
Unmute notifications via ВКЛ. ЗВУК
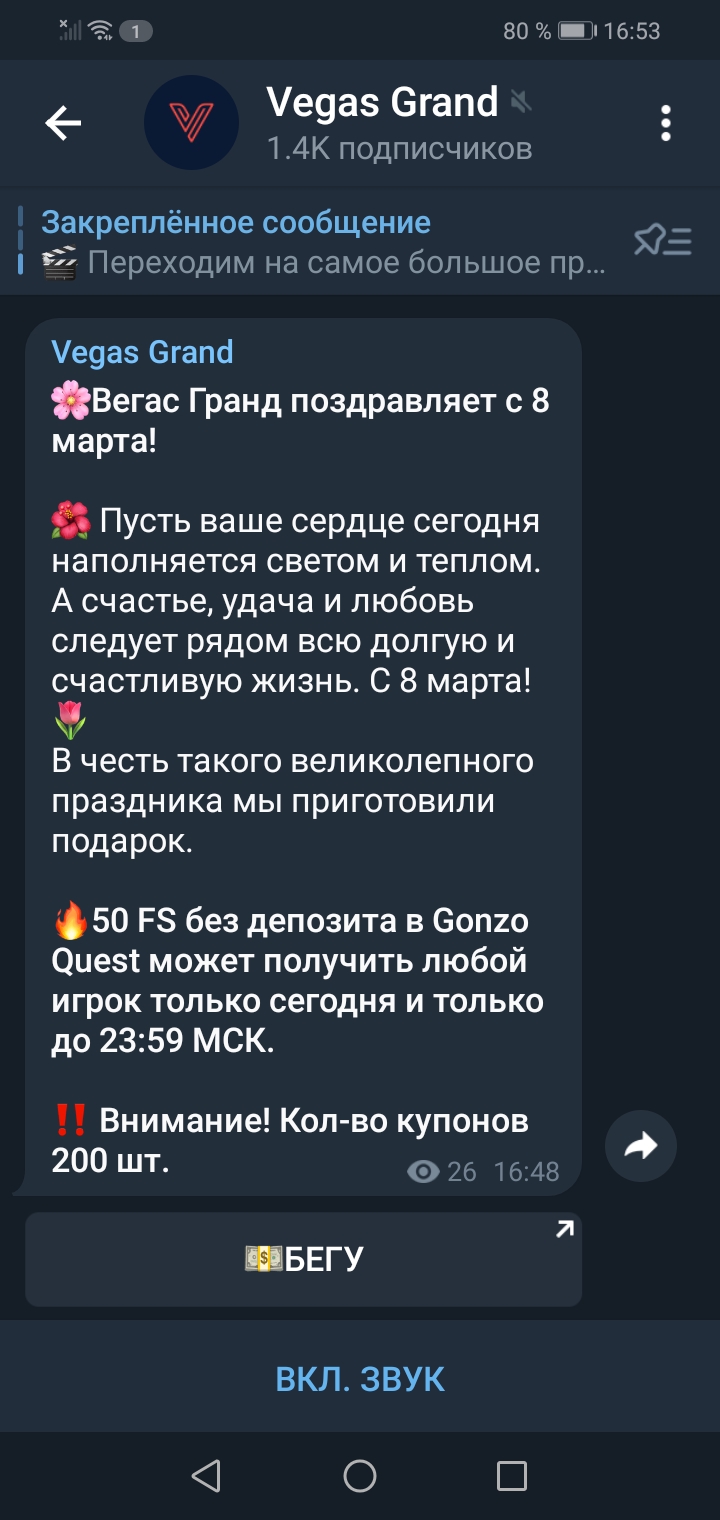(360, 1377)
